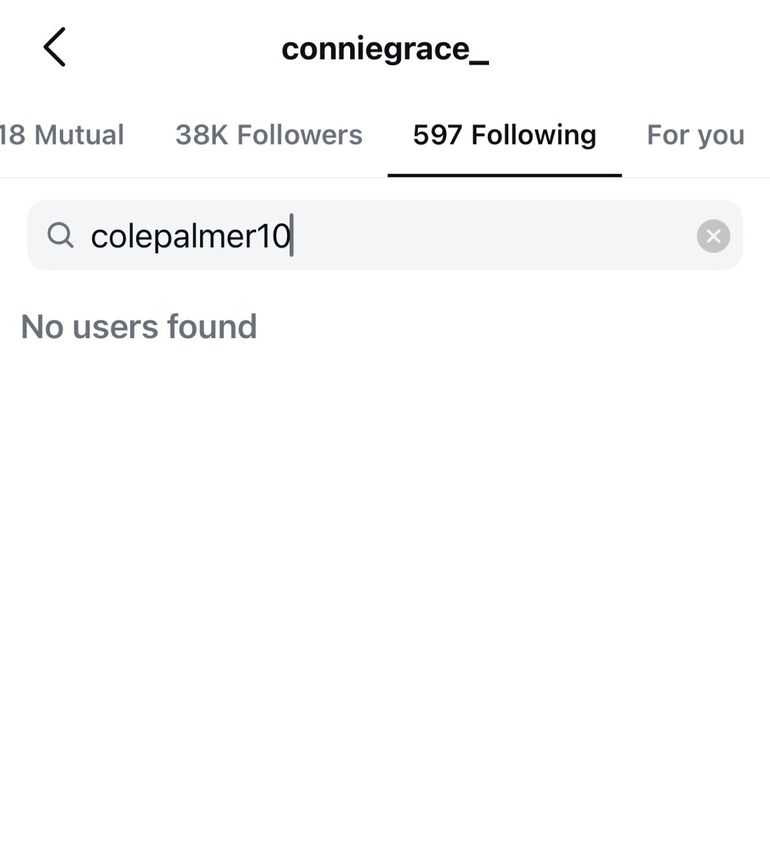Open the 38K Followers tab
The height and width of the screenshot is (860, 770).
(268, 135)
